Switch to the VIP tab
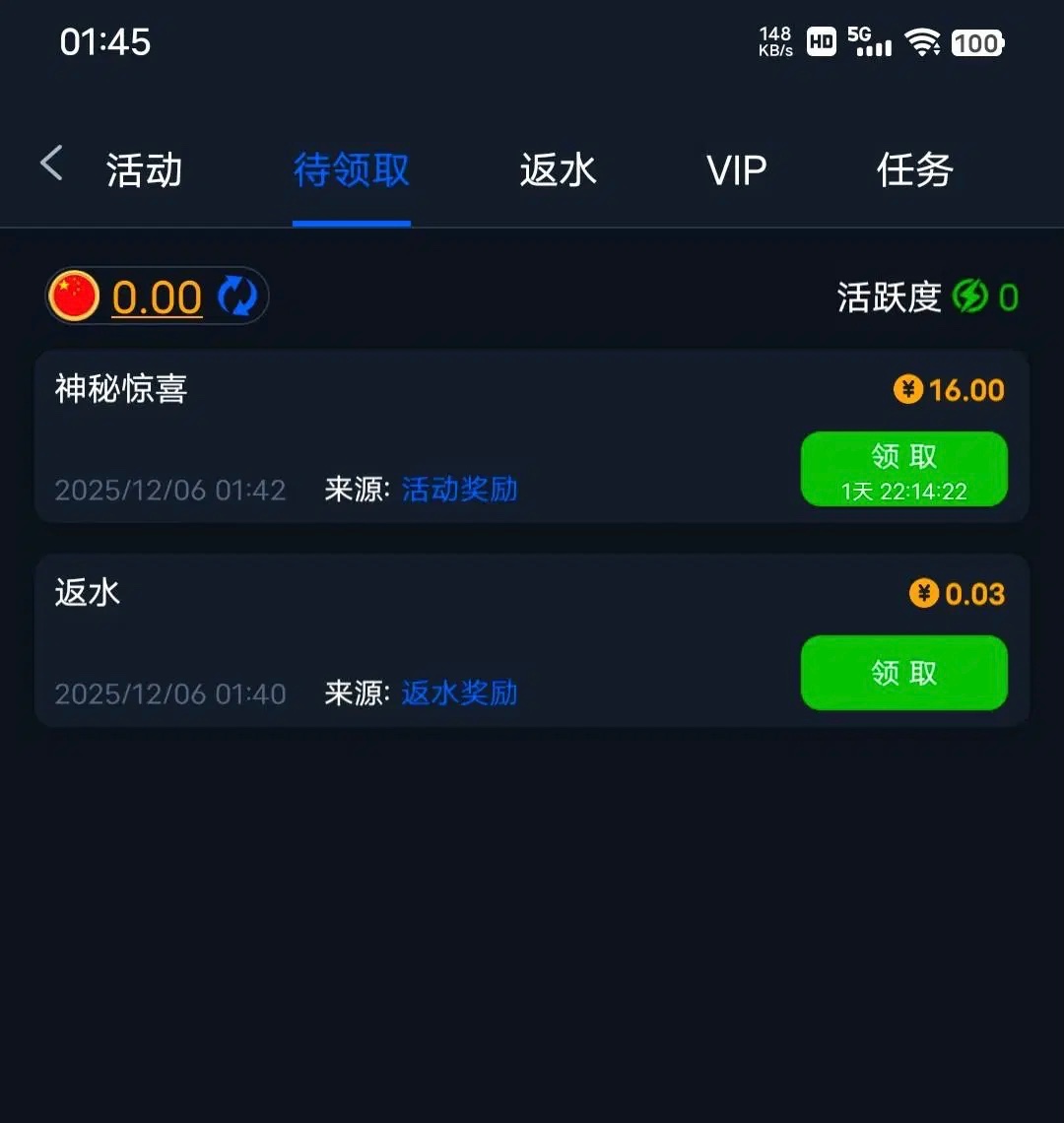The width and height of the screenshot is (1064, 1123). click(x=736, y=170)
